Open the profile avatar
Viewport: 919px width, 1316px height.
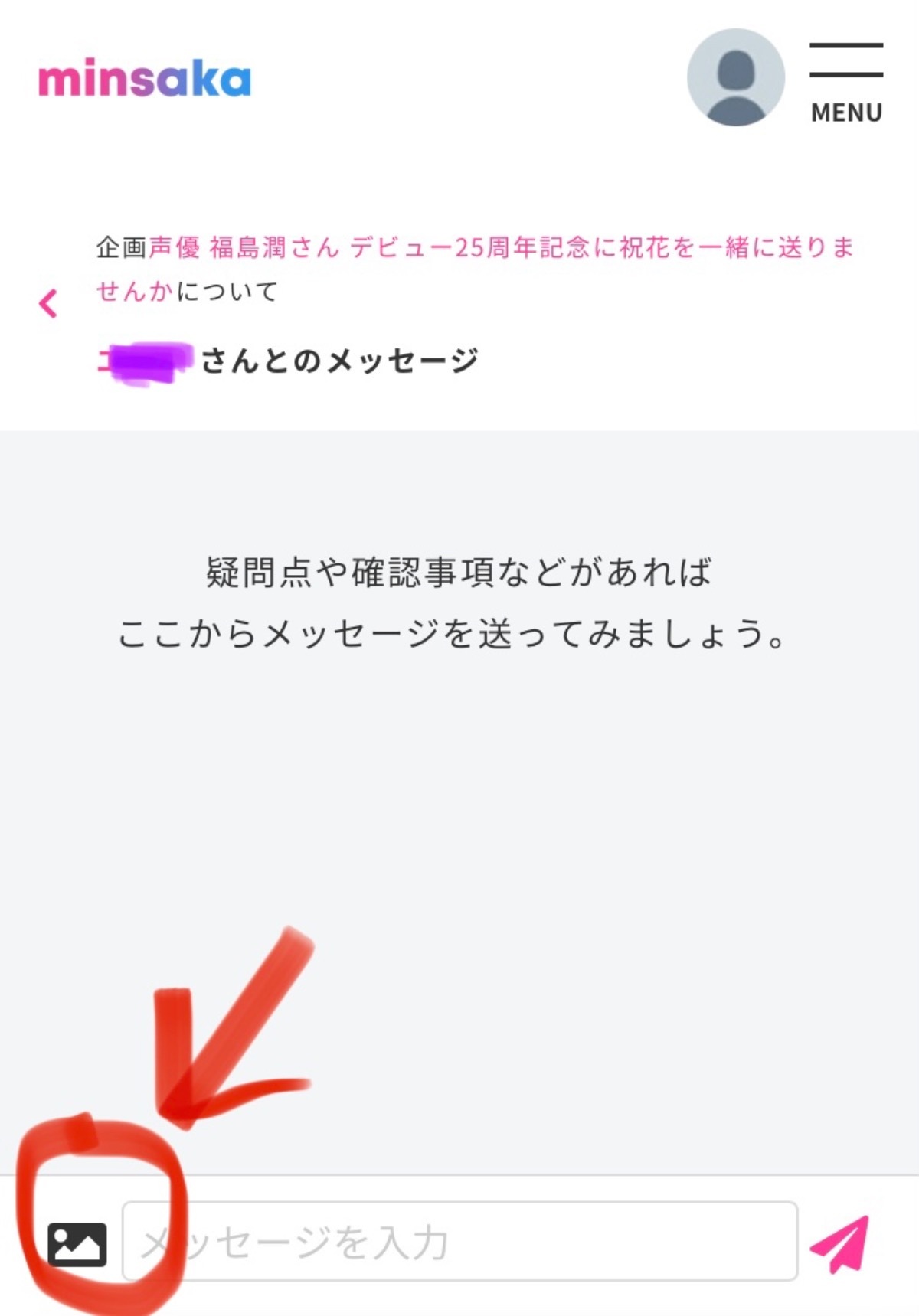coord(735,77)
